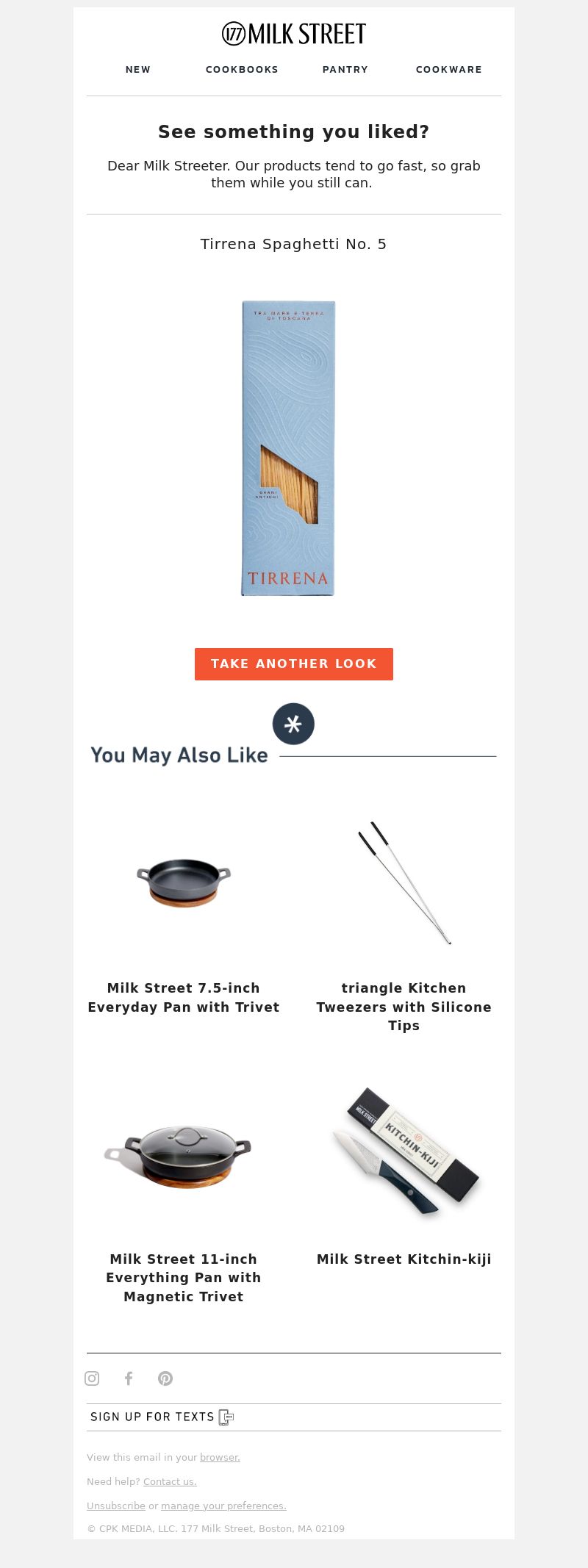The height and width of the screenshot is (1568, 588).
Task: Browse the COOKWARE section
Action: (x=449, y=70)
